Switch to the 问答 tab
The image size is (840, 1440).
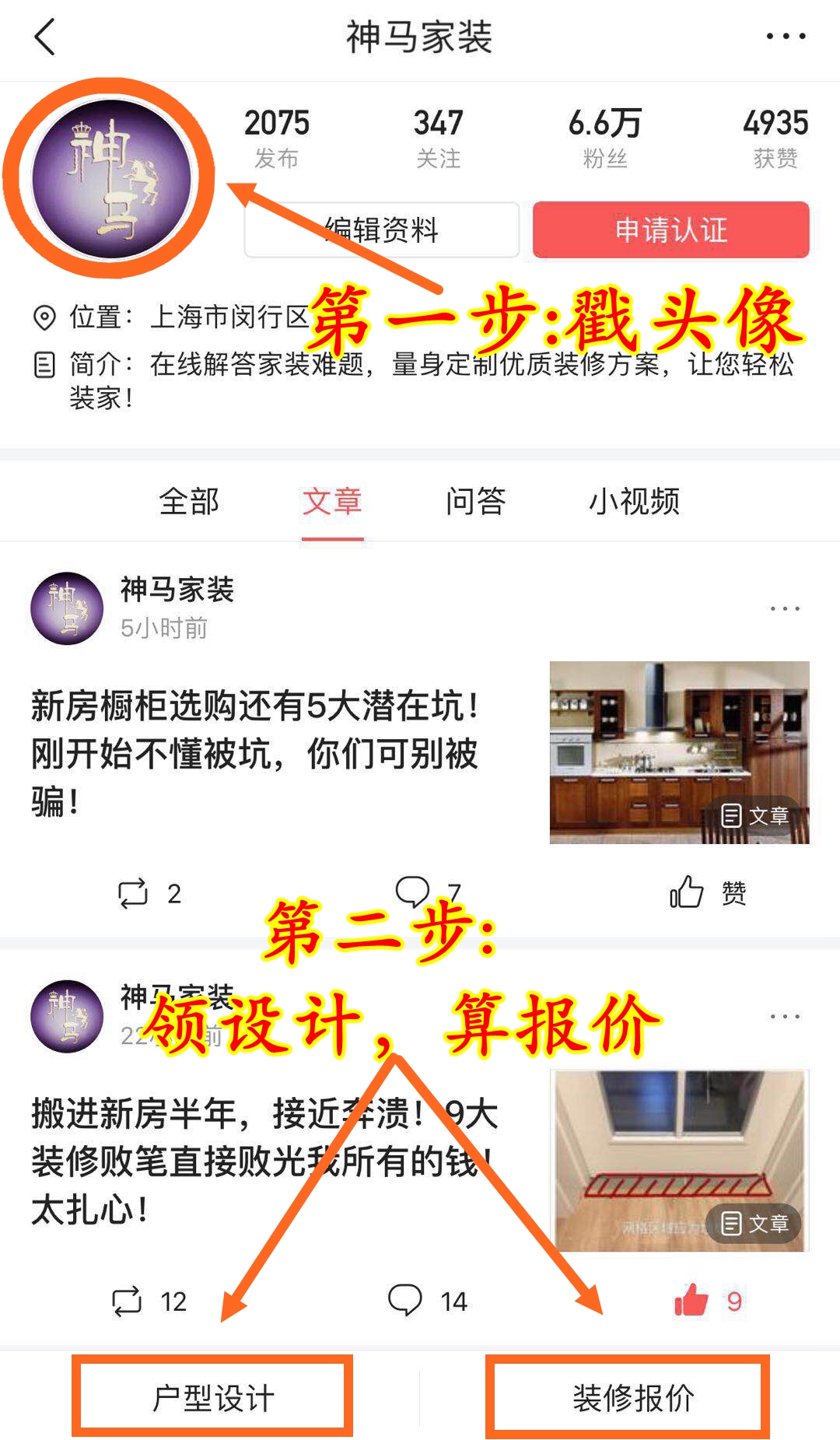coord(477,503)
